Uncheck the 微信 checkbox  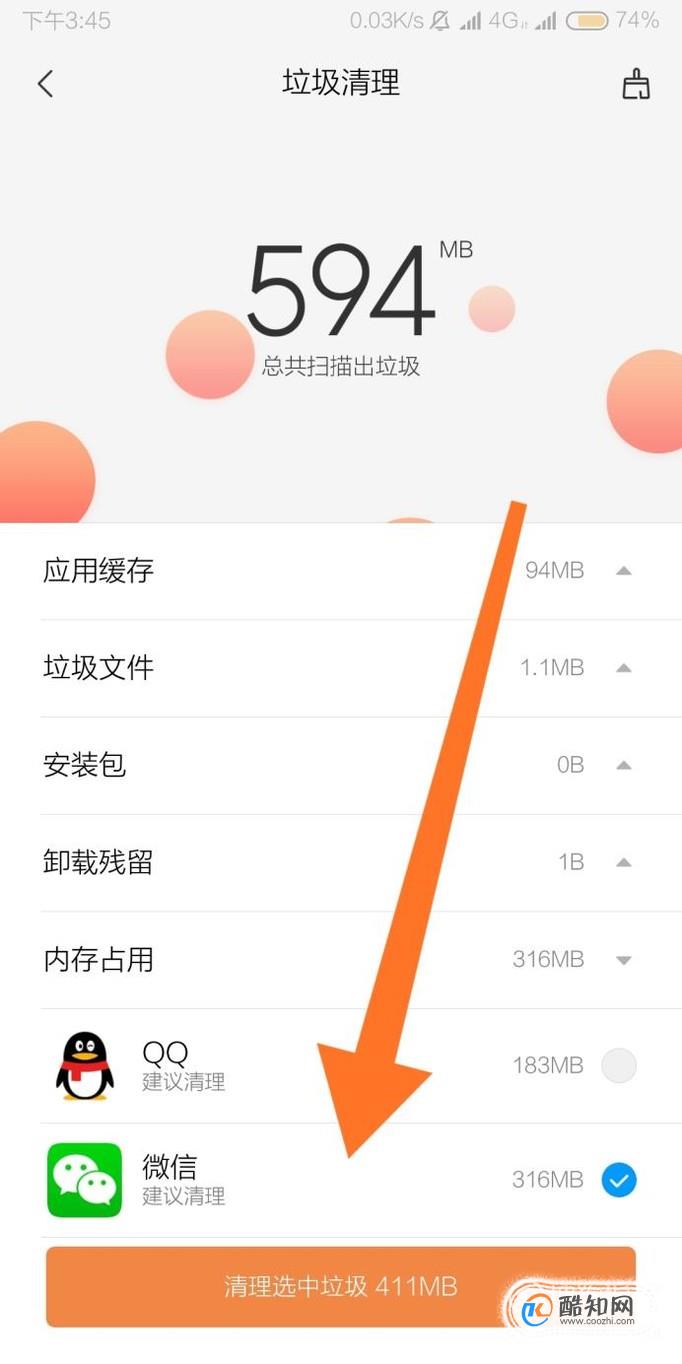(619, 1181)
